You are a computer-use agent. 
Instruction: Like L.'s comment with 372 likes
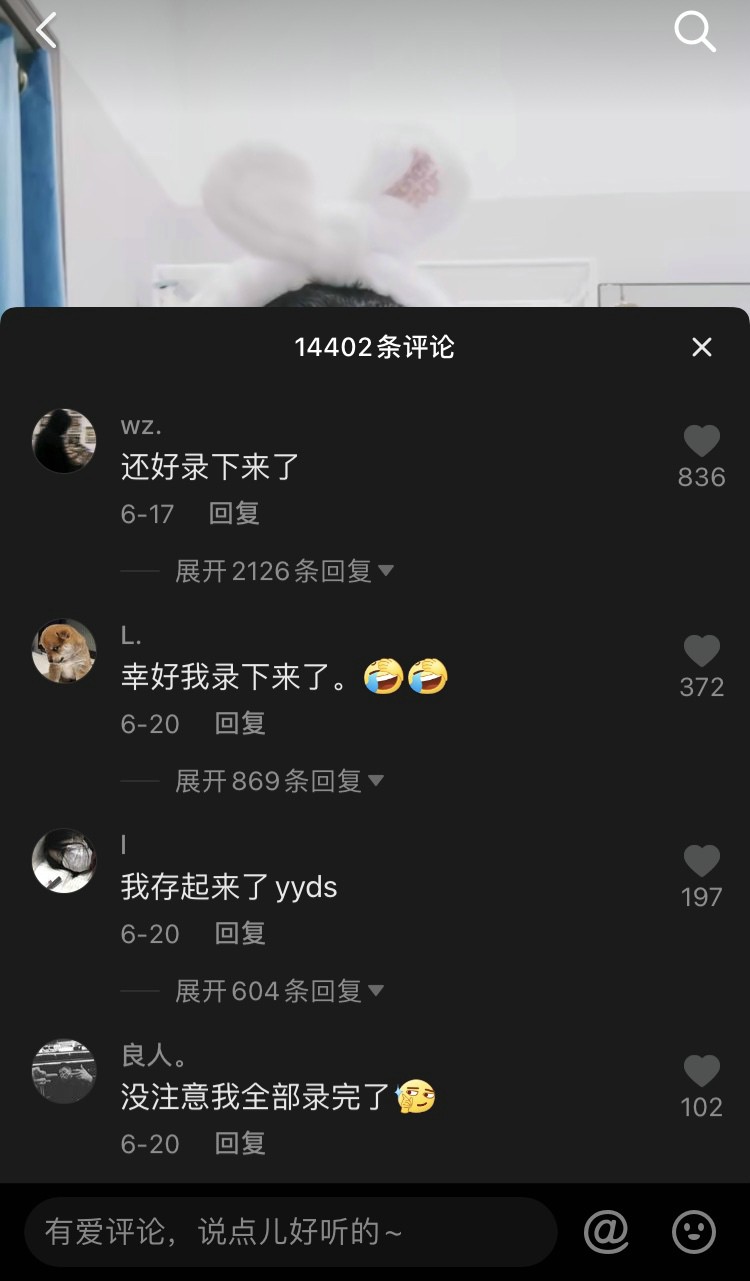701,652
